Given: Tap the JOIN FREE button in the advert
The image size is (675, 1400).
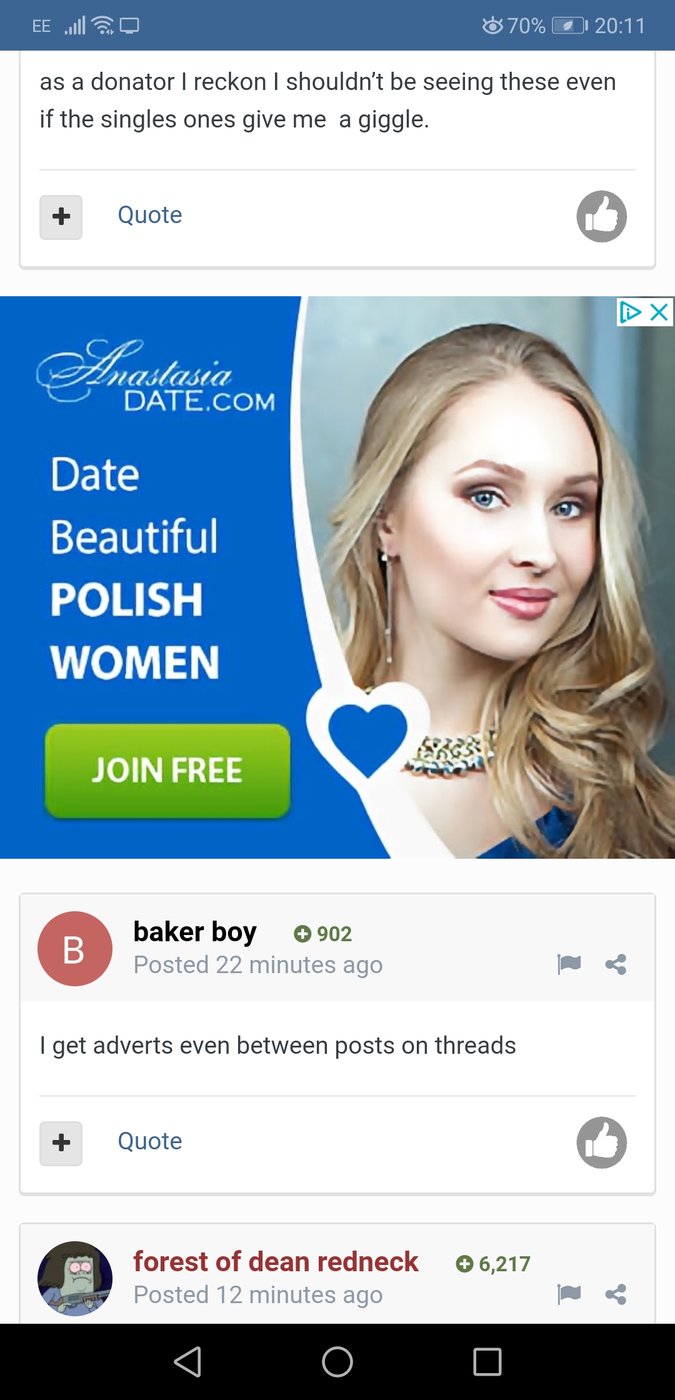Looking at the screenshot, I should pyautogui.click(x=167, y=770).
